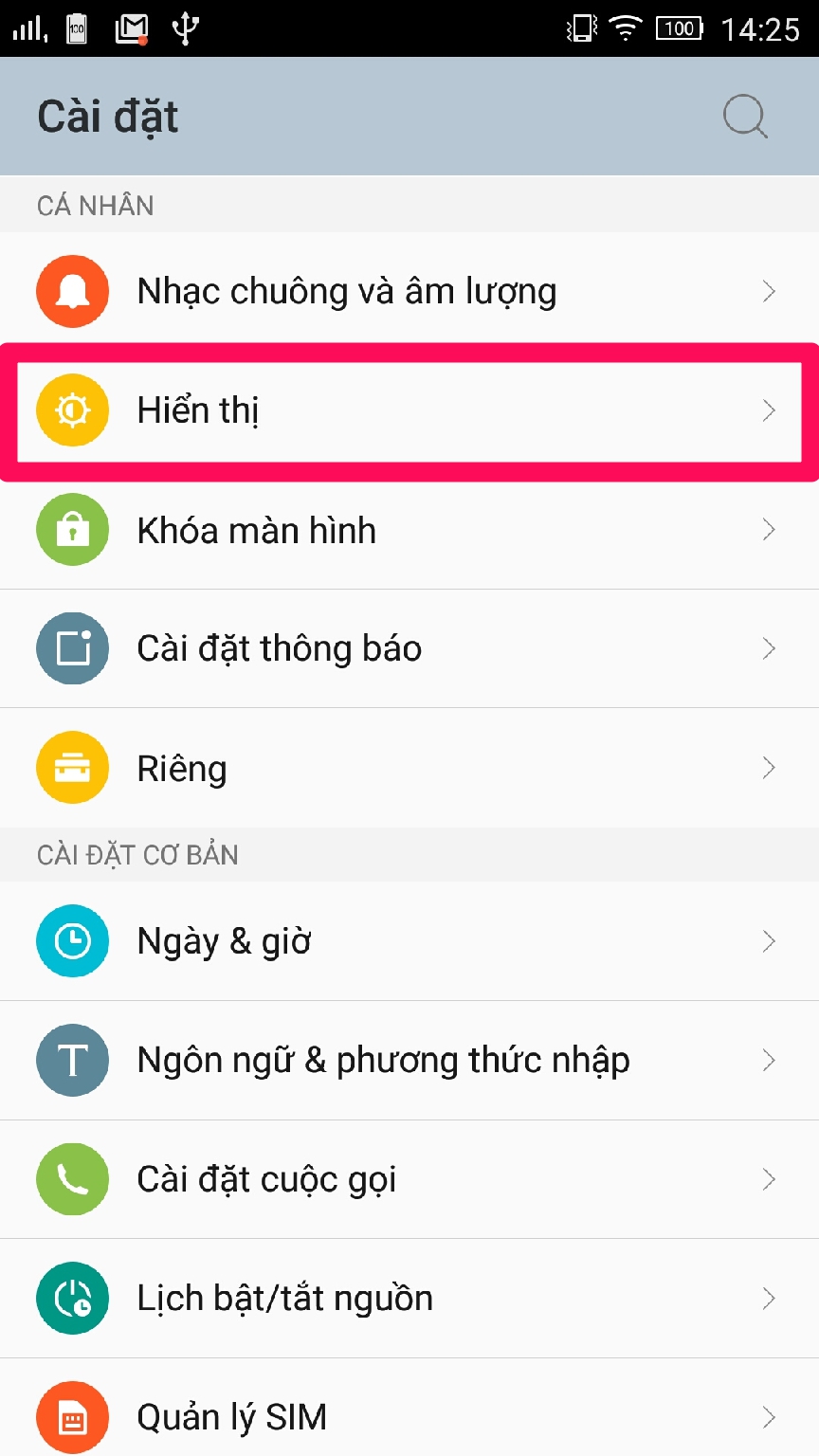Click the orange bell icon for Nhạc chuông
The width and height of the screenshot is (819, 1456).
pyautogui.click(x=72, y=291)
